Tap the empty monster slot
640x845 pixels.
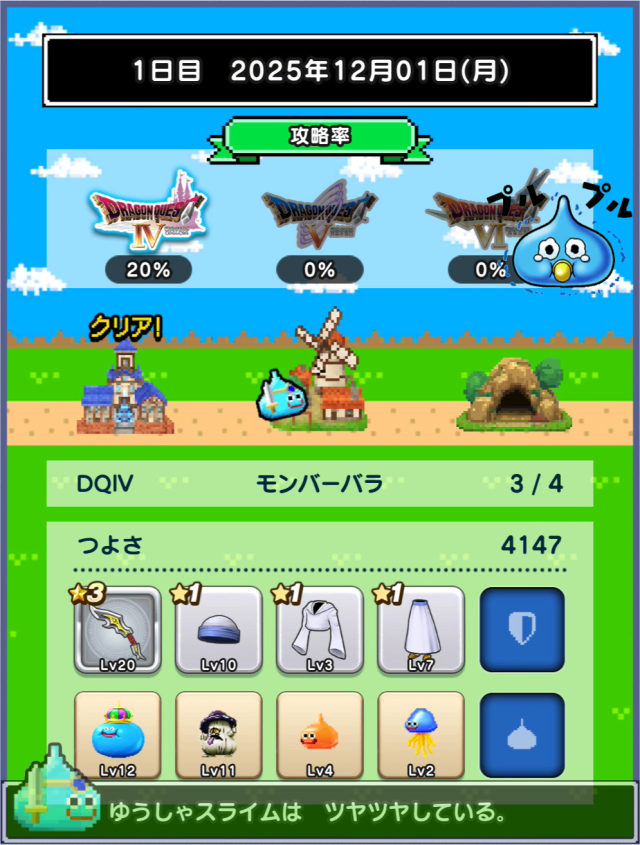(x=522, y=735)
